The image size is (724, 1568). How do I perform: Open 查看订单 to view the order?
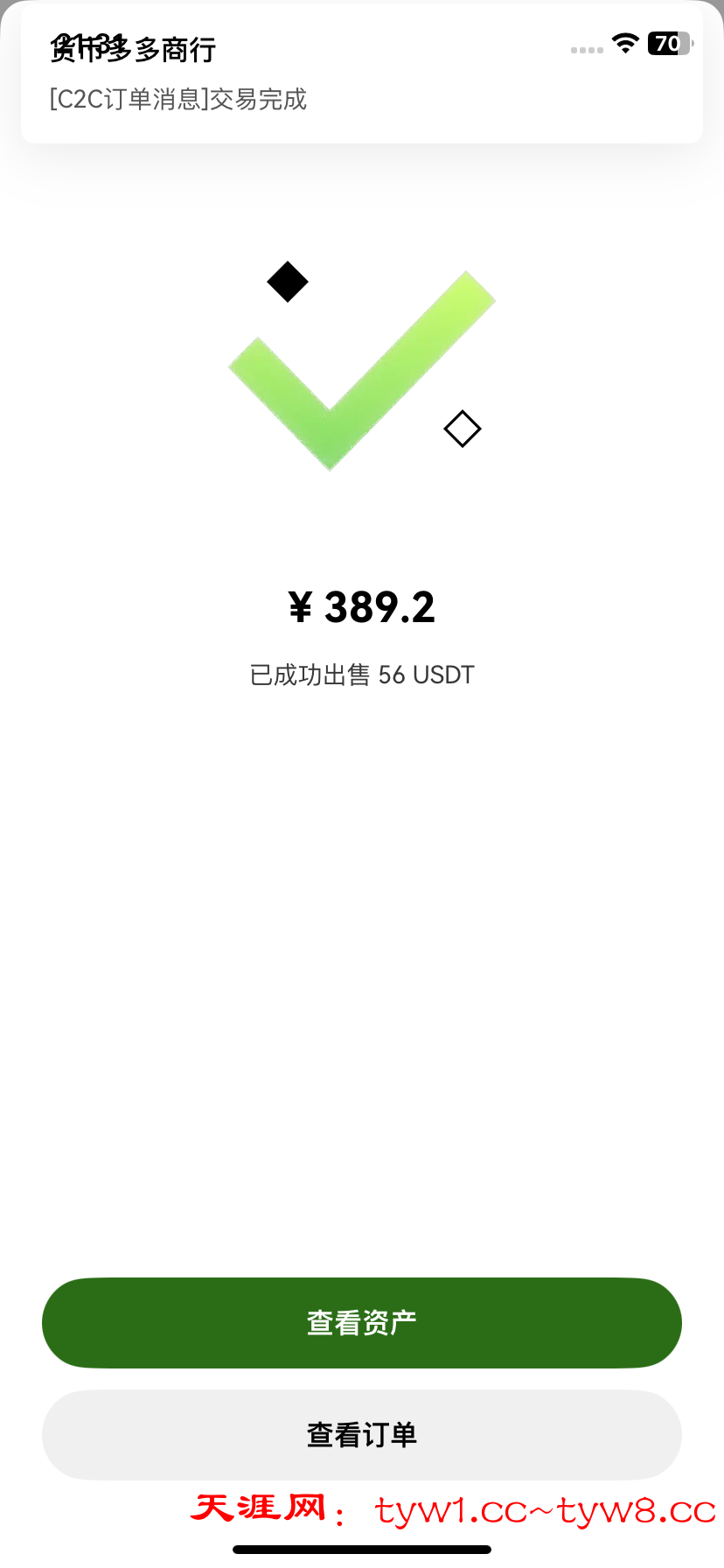[x=362, y=1434]
